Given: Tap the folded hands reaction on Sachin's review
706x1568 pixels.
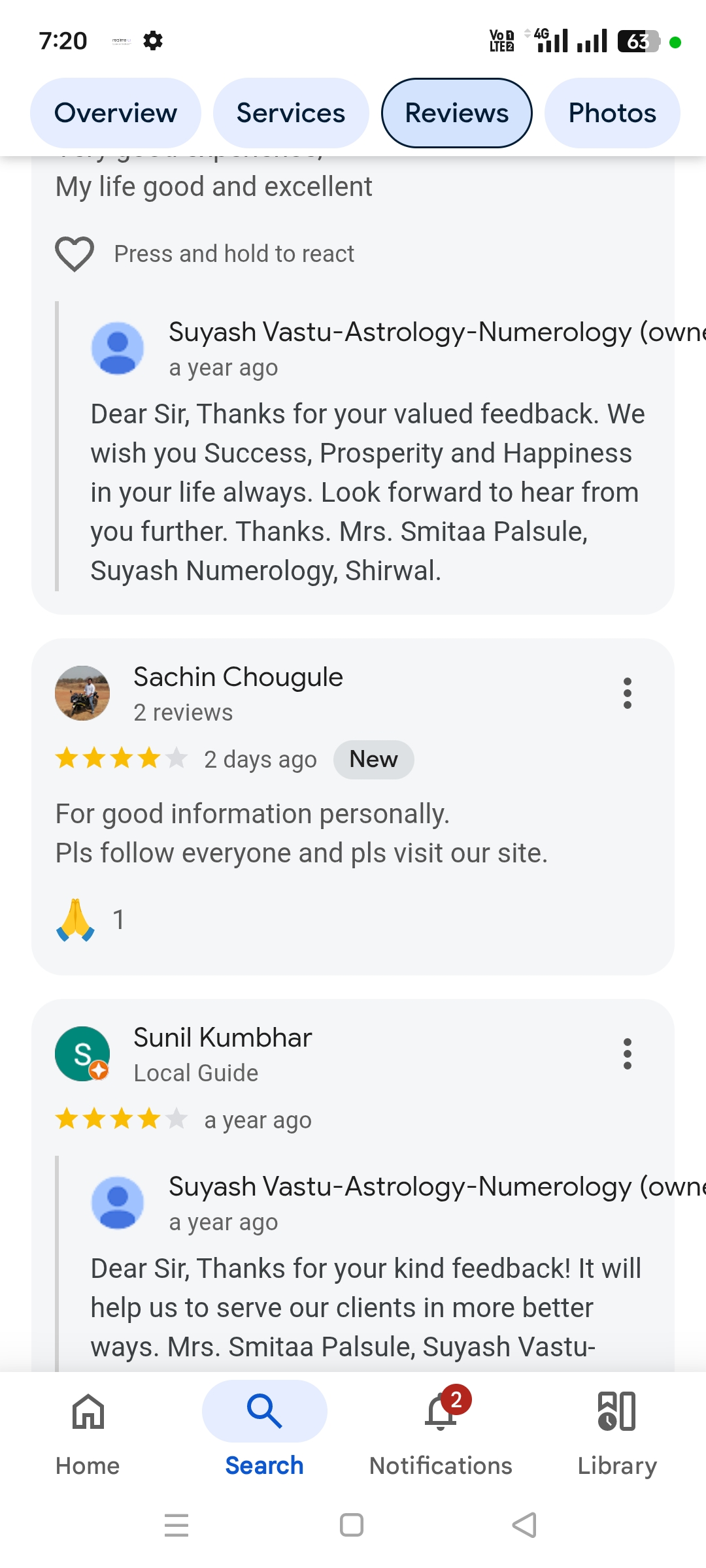Looking at the screenshot, I should tap(76, 920).
